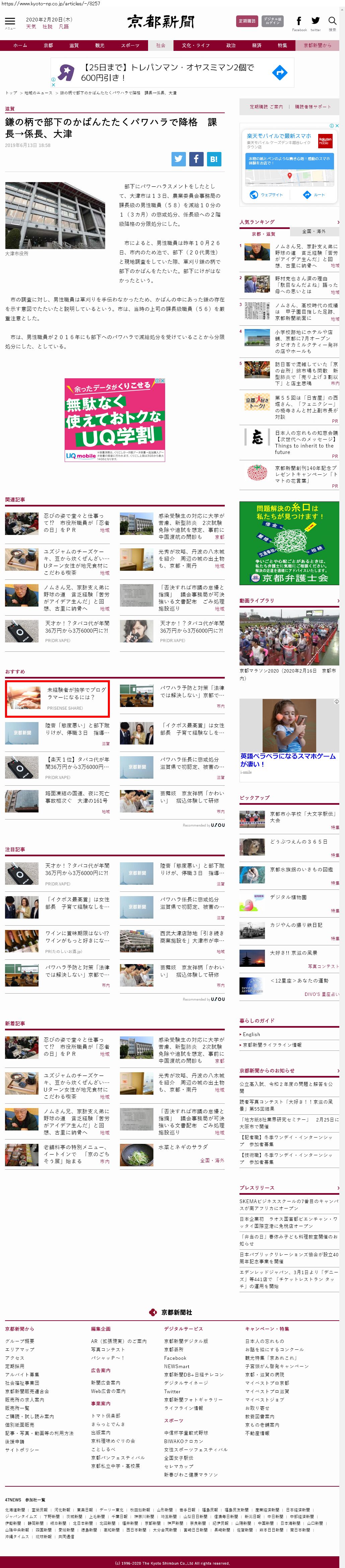The height and width of the screenshot is (1568, 345).
Task: Select the 全国・海外 ranking tab
Action: [x=313, y=231]
